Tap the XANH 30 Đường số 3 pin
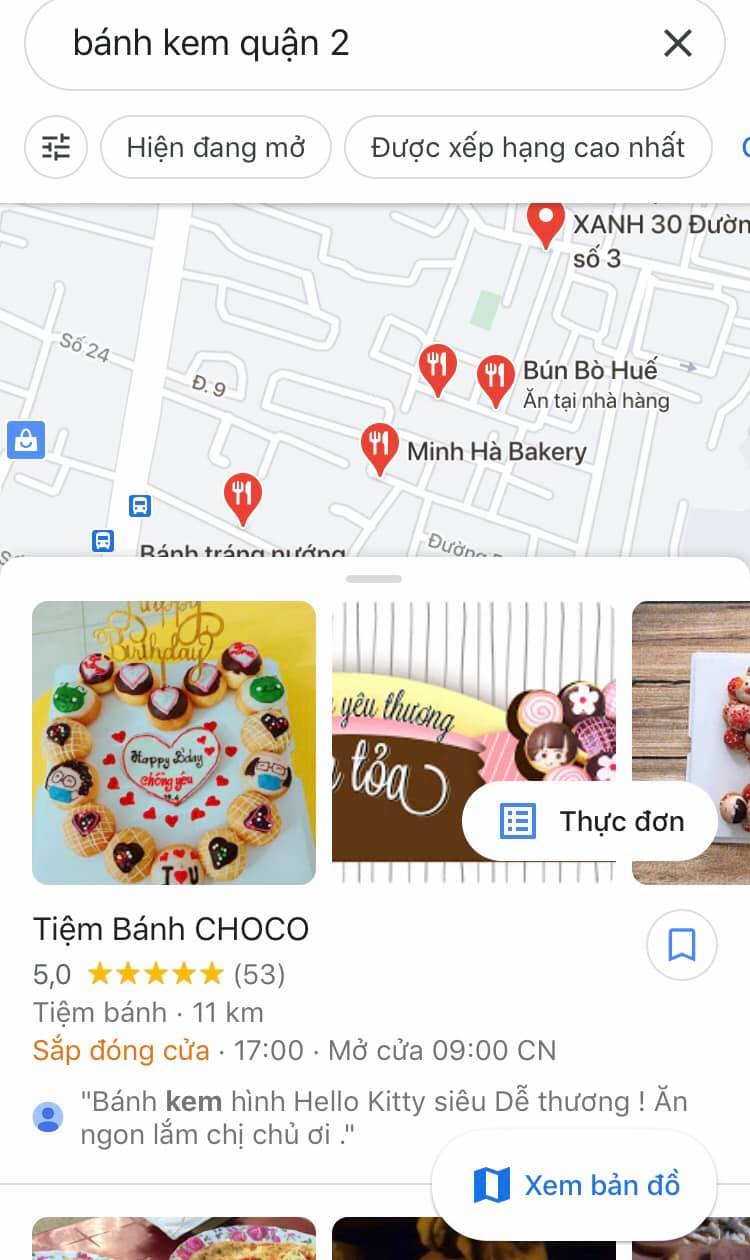This screenshot has width=750, height=1260. click(x=546, y=224)
